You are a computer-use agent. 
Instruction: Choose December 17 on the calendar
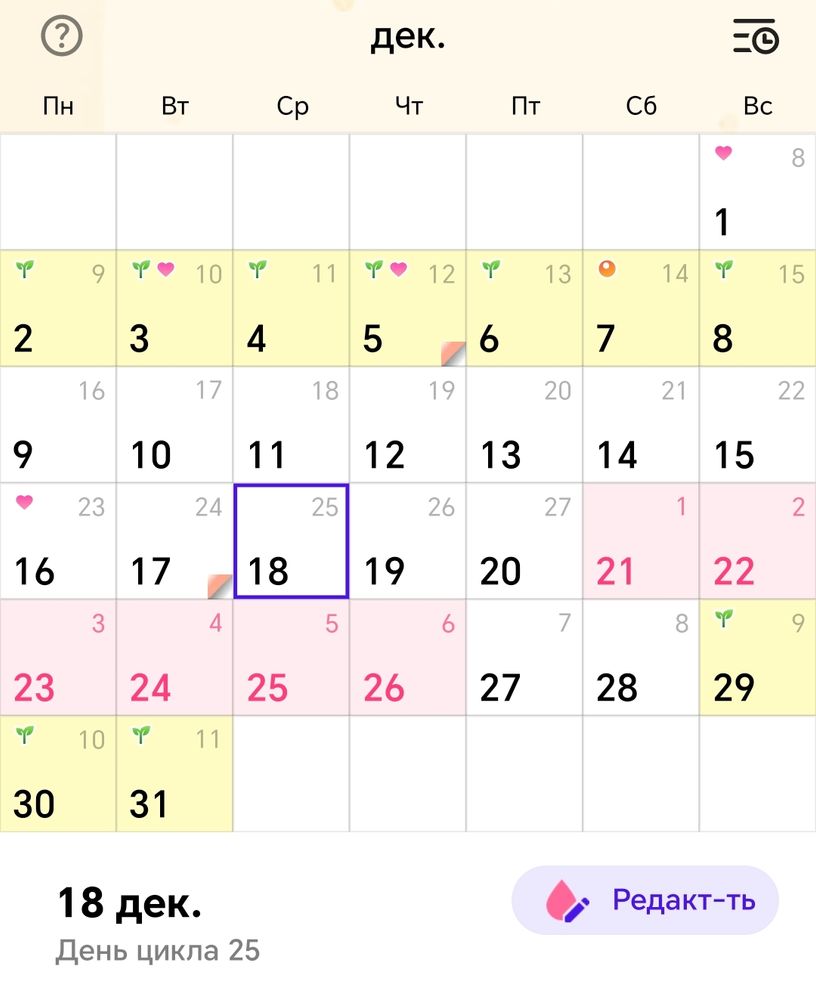coord(174,541)
